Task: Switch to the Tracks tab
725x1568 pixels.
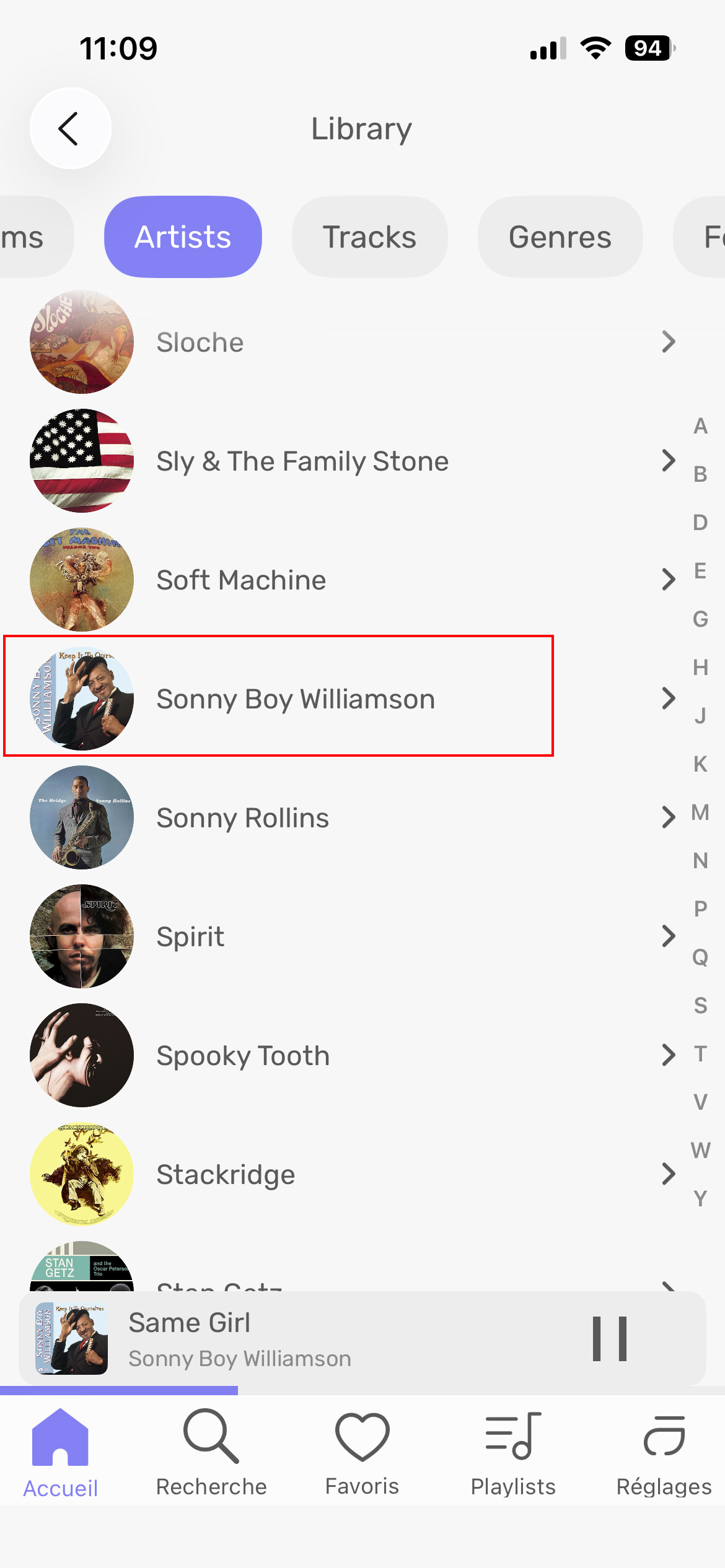Action: [x=369, y=237]
